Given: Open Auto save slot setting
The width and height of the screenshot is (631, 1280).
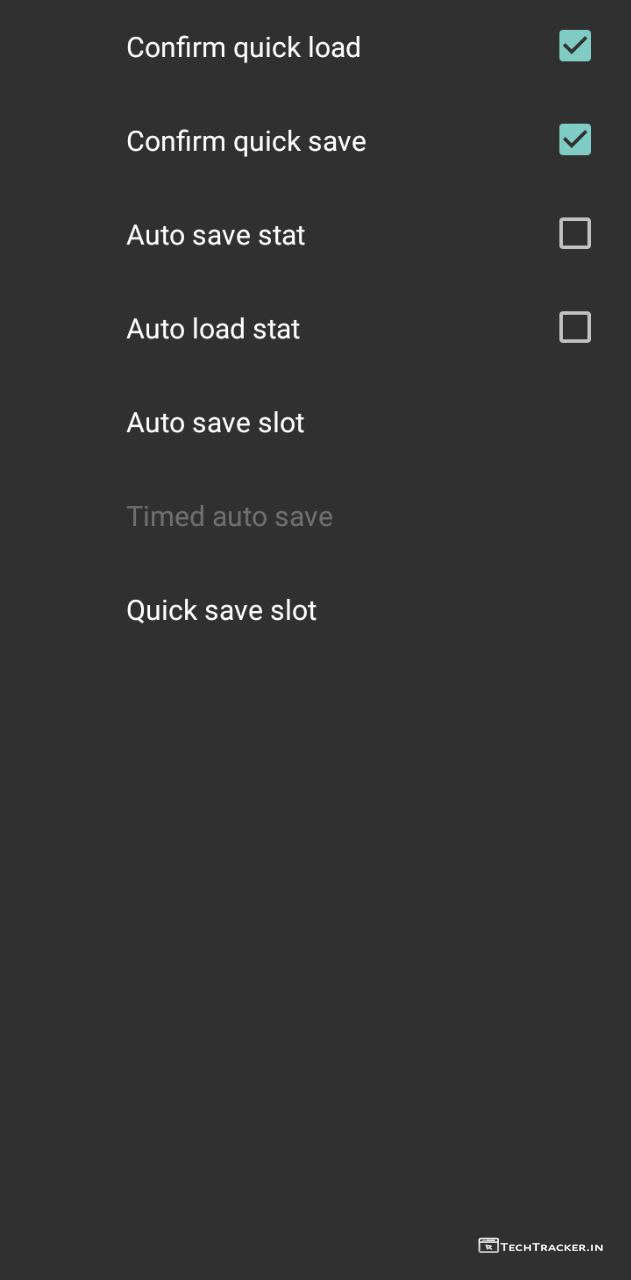Looking at the screenshot, I should pyautogui.click(x=215, y=423).
